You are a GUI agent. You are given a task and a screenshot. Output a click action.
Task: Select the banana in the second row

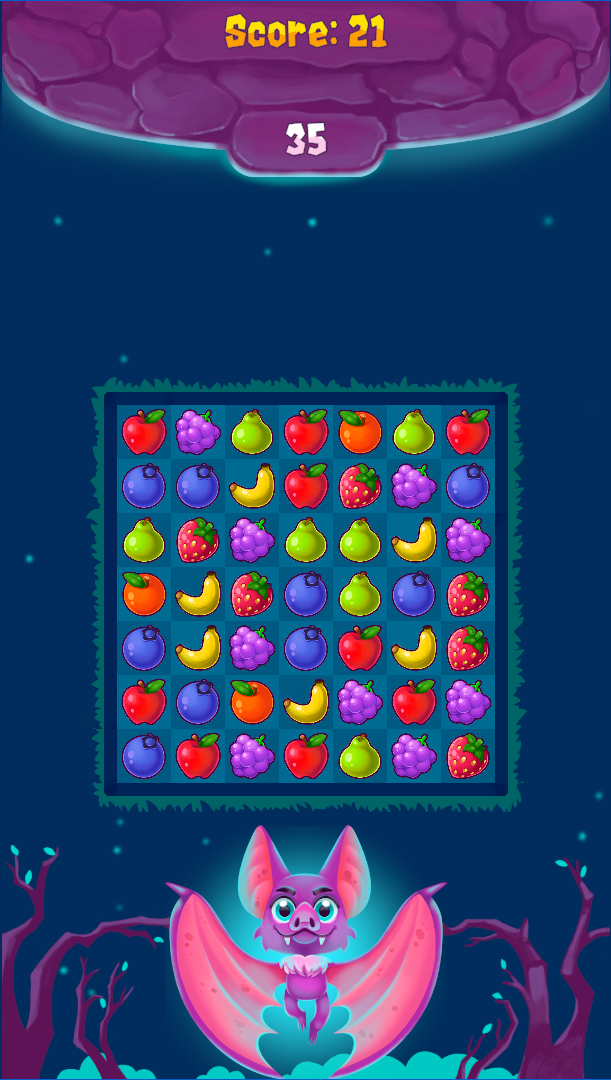(252, 486)
